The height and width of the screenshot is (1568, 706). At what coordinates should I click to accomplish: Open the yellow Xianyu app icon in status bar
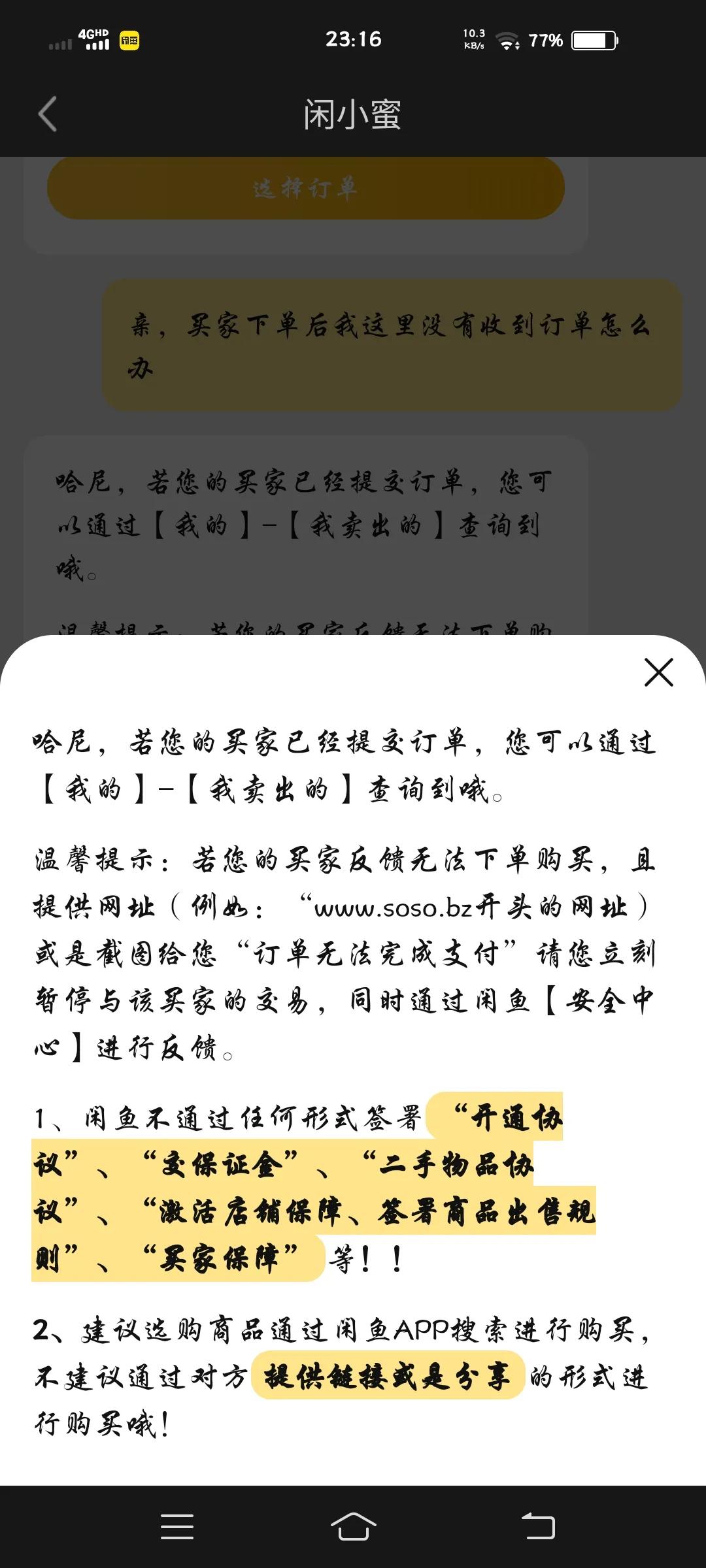(130, 41)
